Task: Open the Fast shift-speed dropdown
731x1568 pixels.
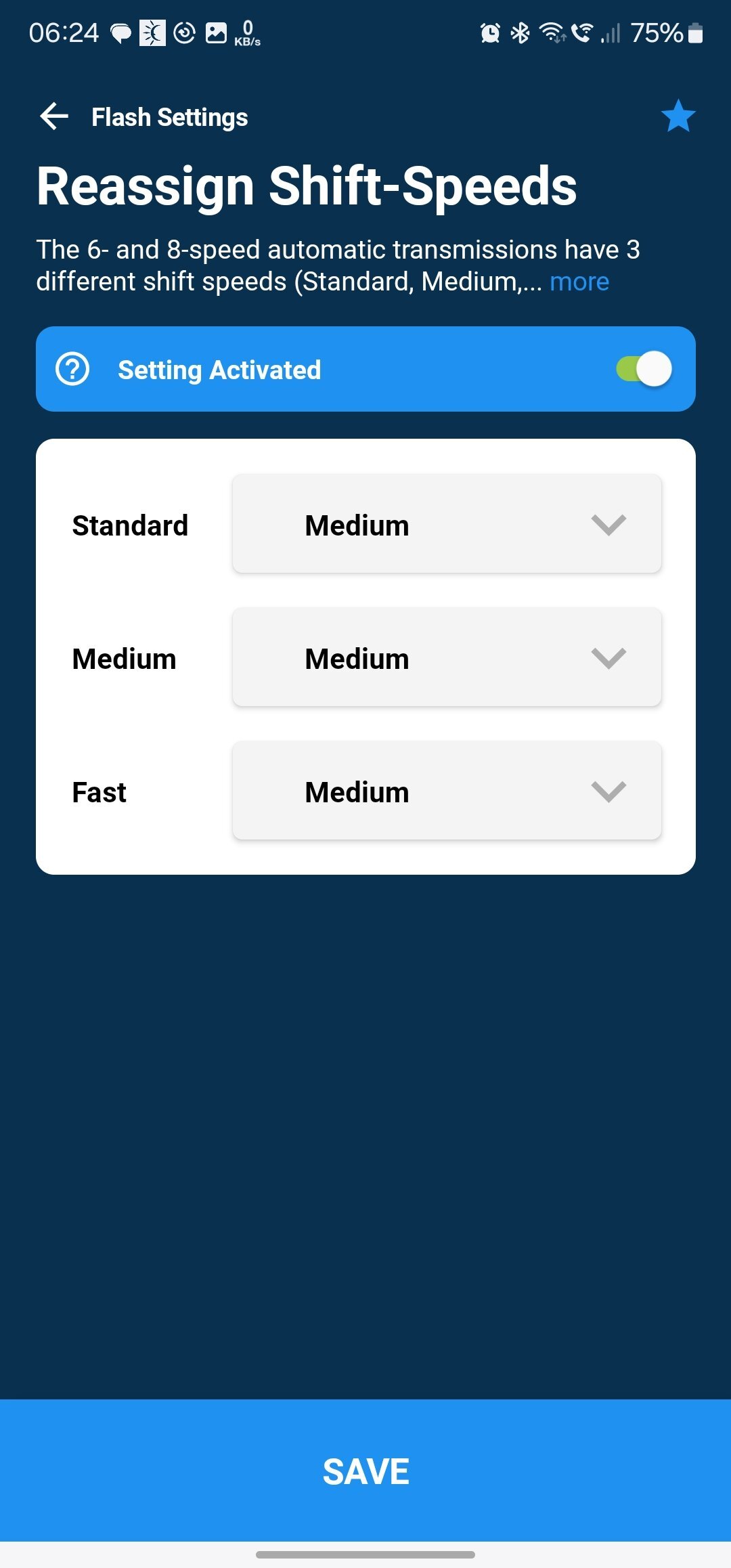Action: [447, 791]
